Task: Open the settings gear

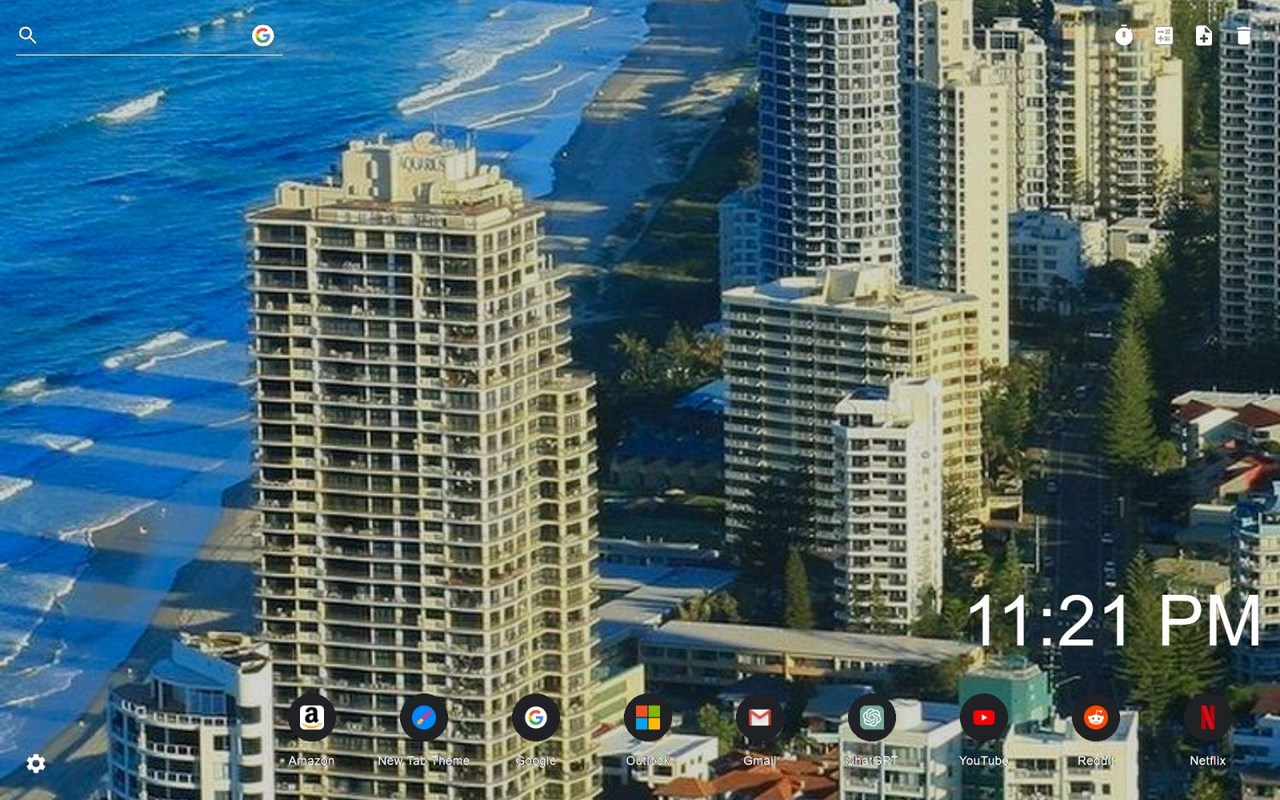Action: [36, 764]
